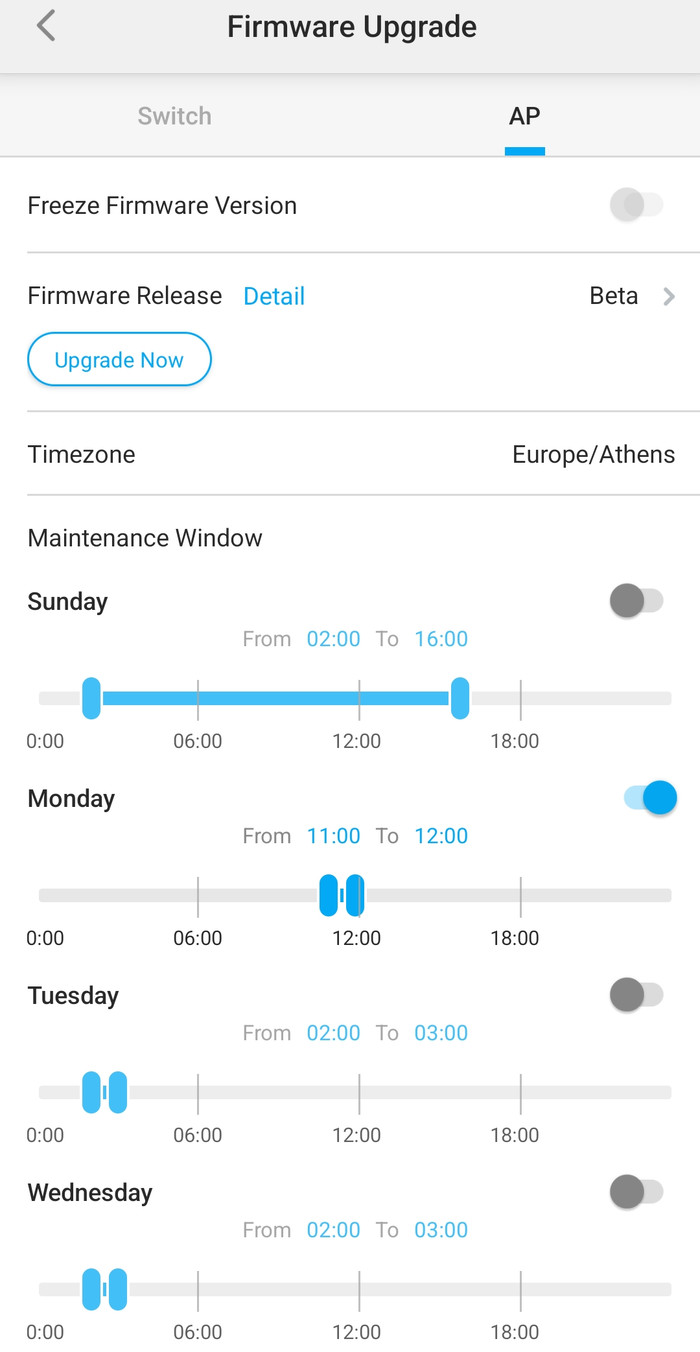Tap Tuesday's 03:00 end slider handle
The image size is (700, 1352).
click(x=117, y=1092)
